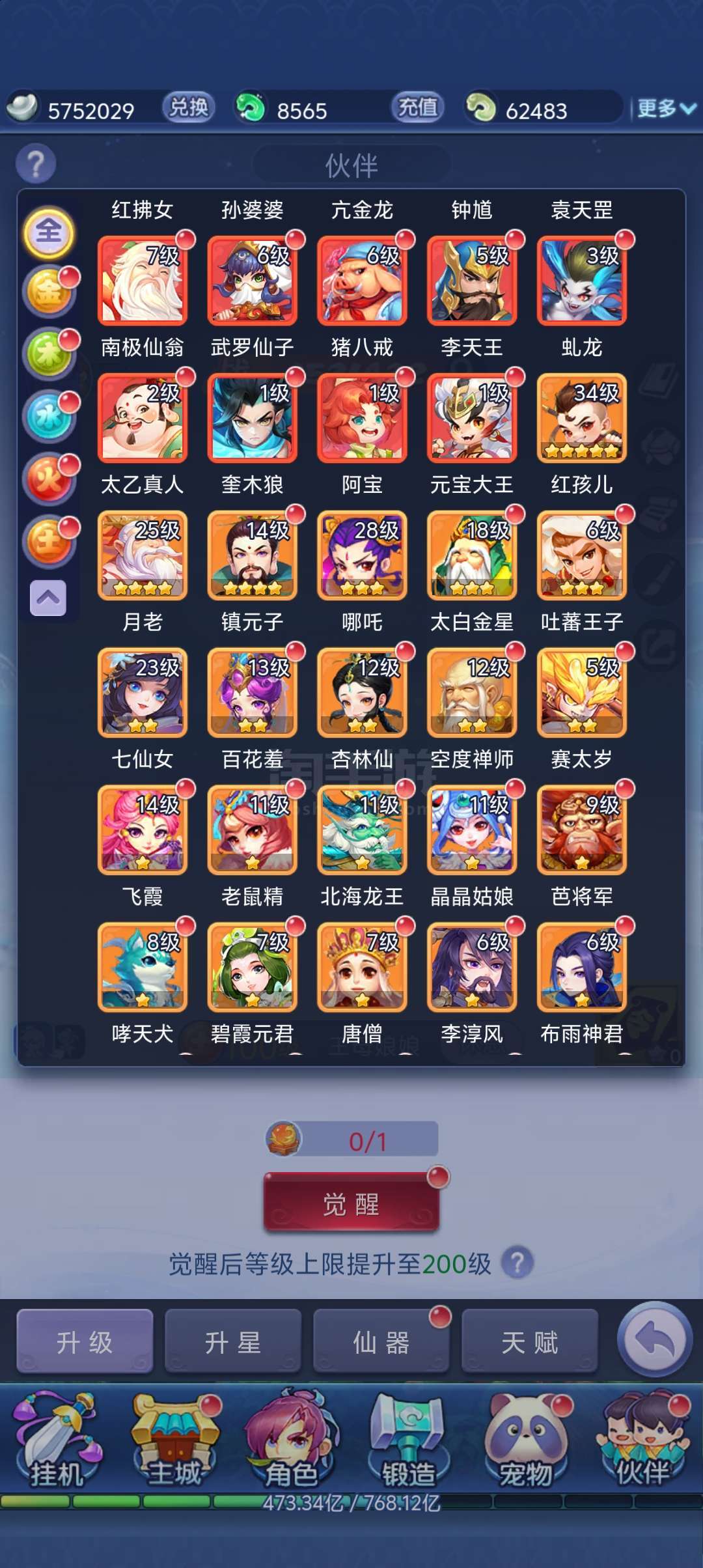Tap the 兑换 exchange button
Image resolution: width=703 pixels, height=1568 pixels.
(189, 107)
